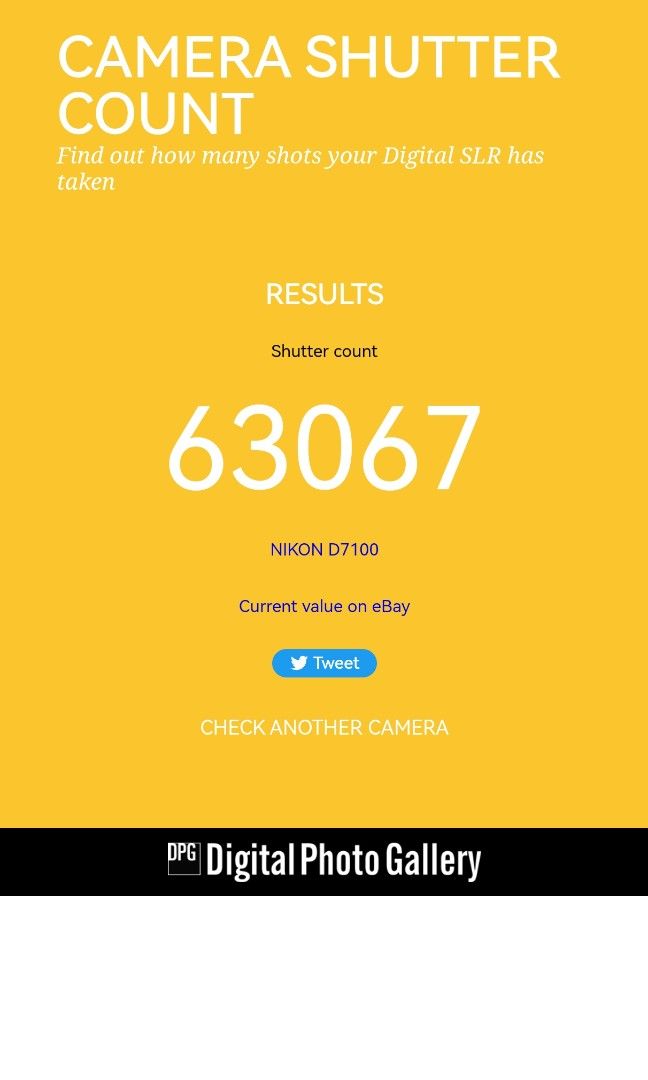Image resolution: width=648 pixels, height=1080 pixels.
Task: Share the result with the Tweet button
Action: click(x=324, y=663)
